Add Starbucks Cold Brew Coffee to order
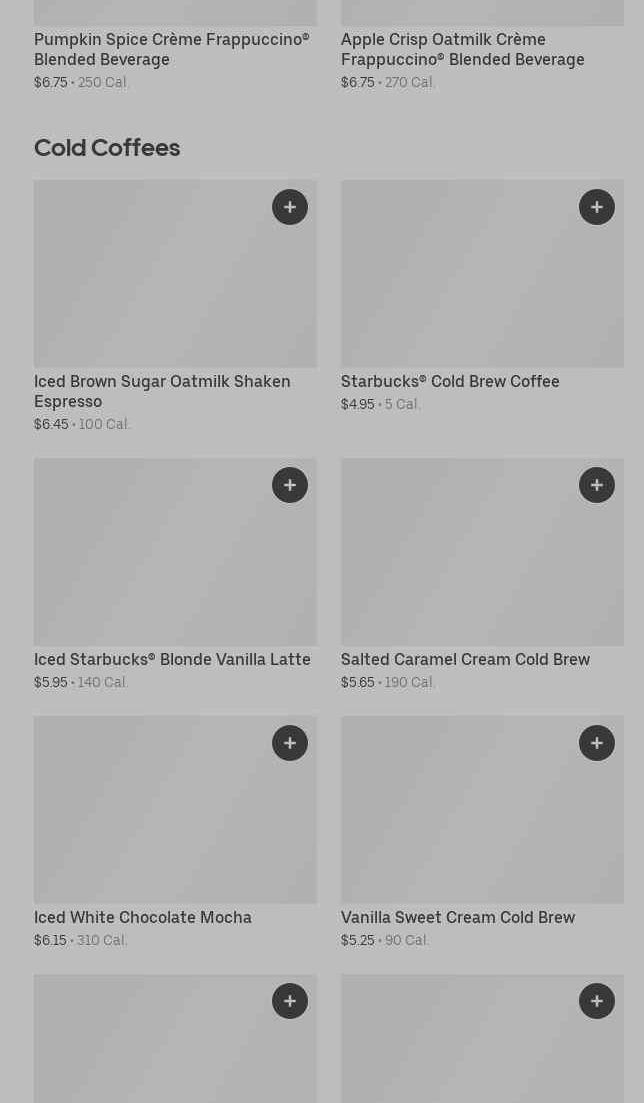The width and height of the screenshot is (644, 1103). point(597,207)
